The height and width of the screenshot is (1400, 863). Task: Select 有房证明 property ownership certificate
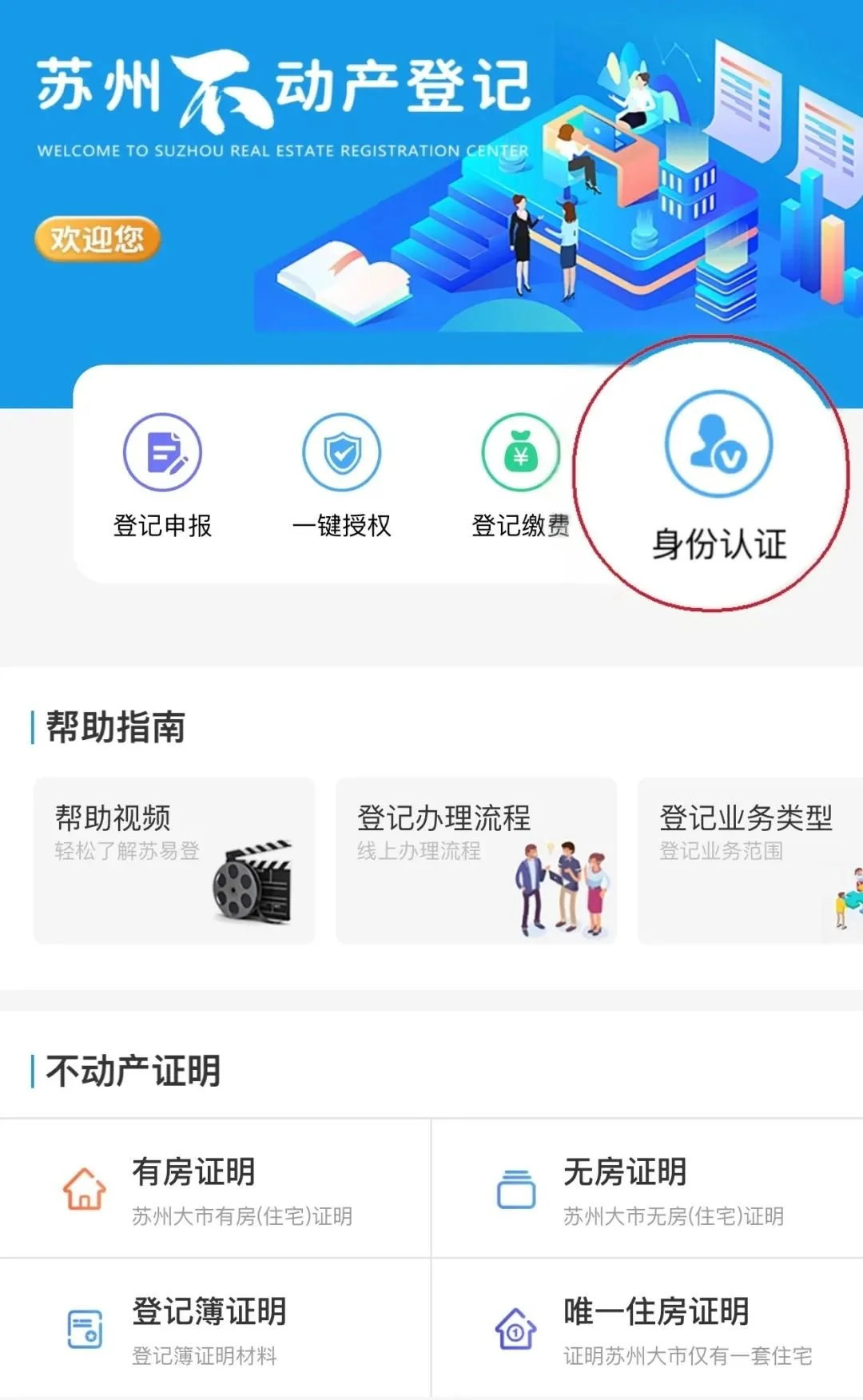tap(216, 1189)
